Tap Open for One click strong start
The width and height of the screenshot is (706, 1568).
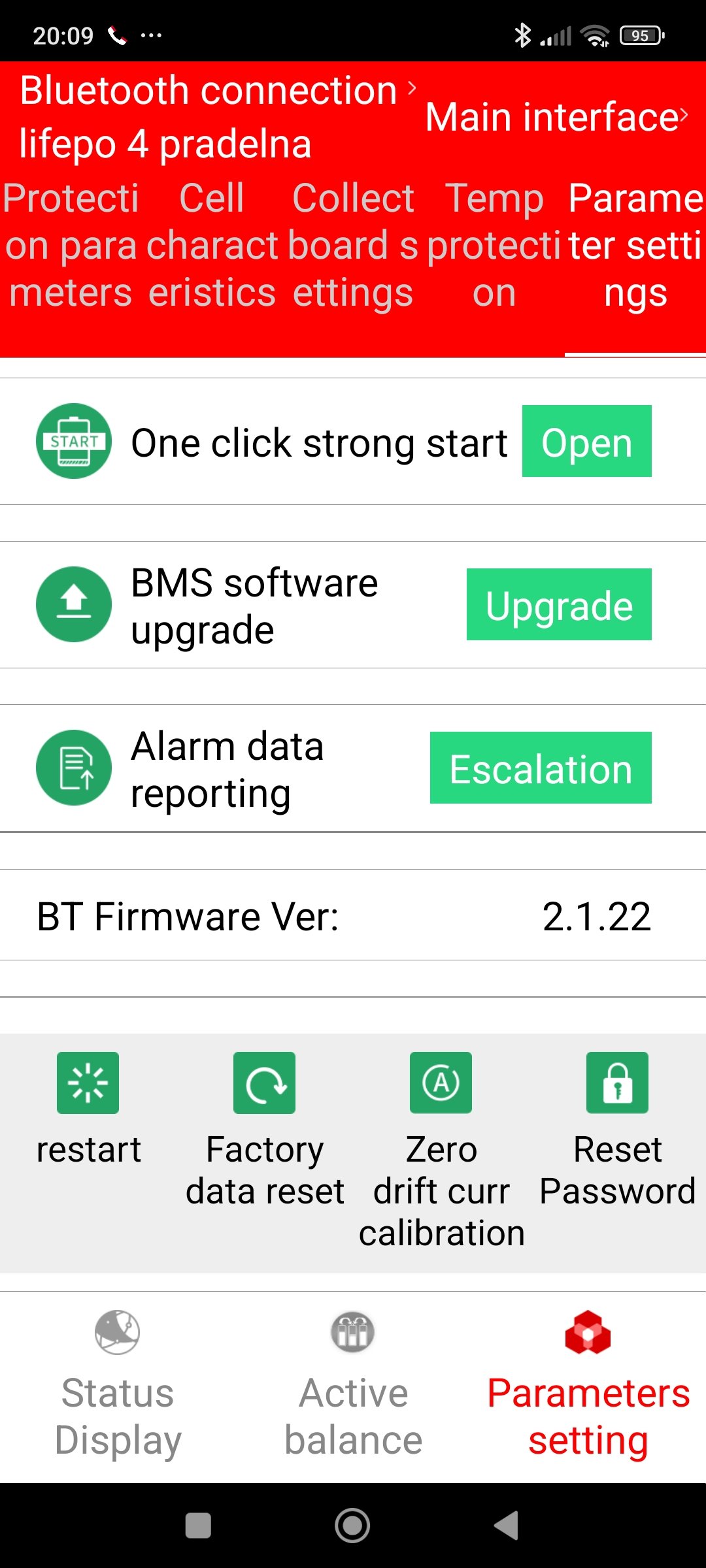586,441
